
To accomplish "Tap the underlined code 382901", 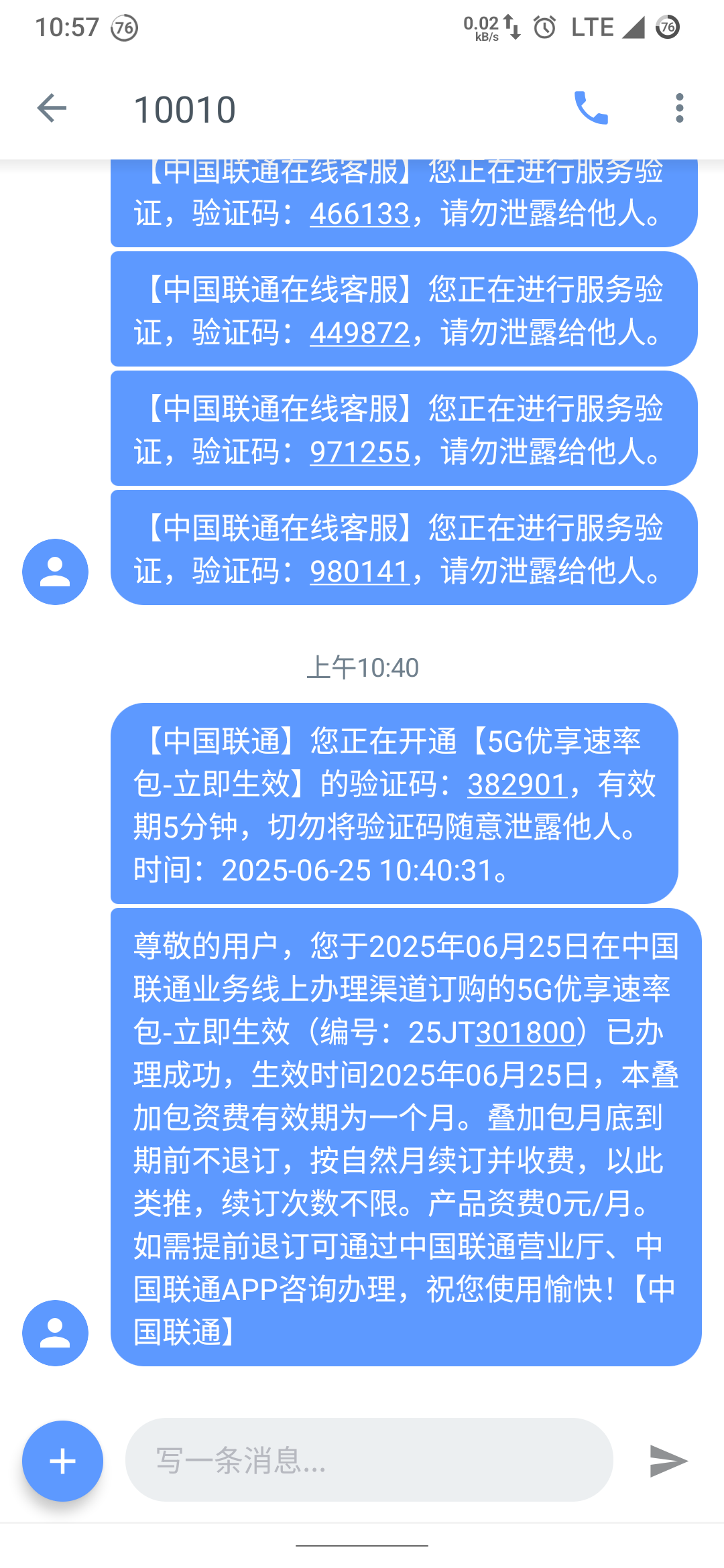I will (x=517, y=785).
